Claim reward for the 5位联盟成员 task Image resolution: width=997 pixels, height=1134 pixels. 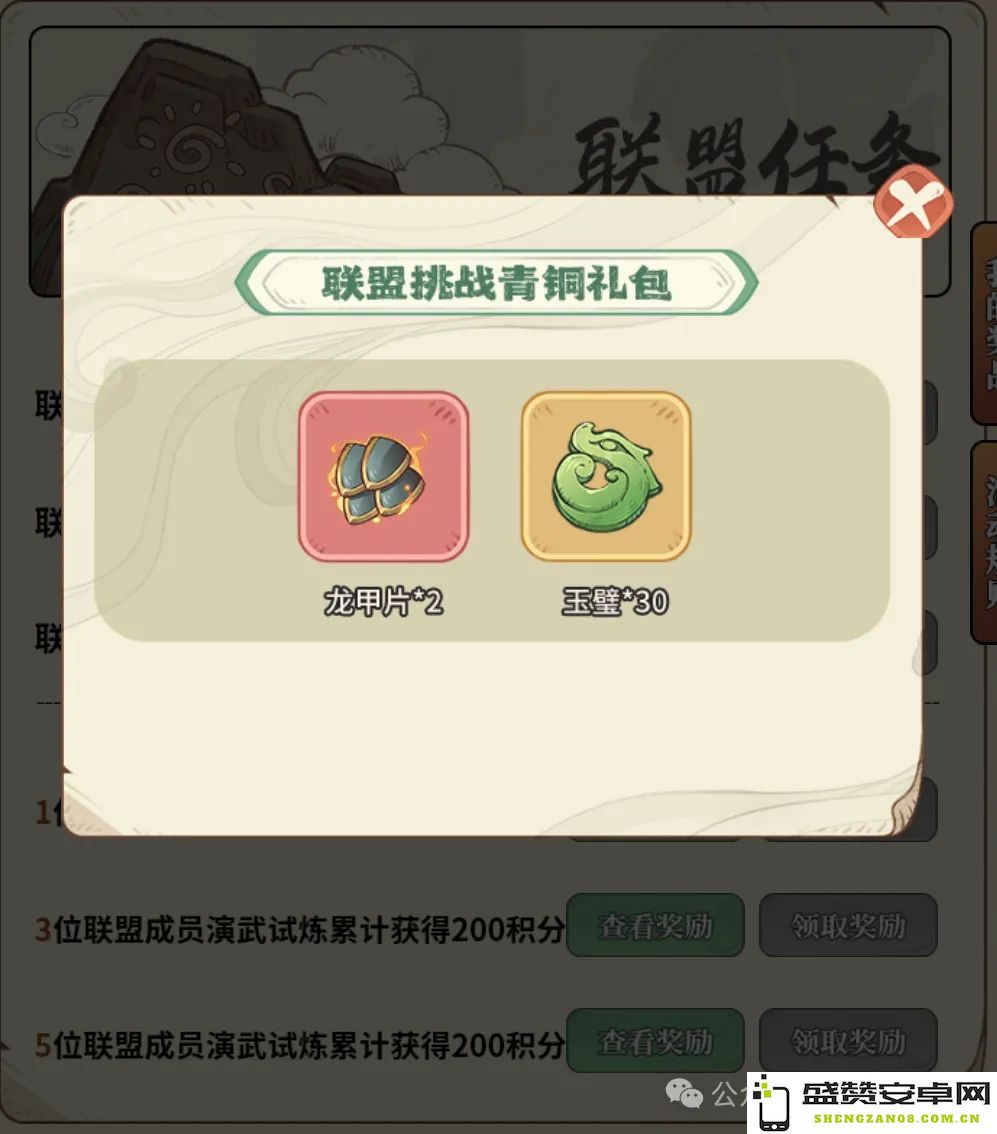pyautogui.click(x=848, y=1041)
